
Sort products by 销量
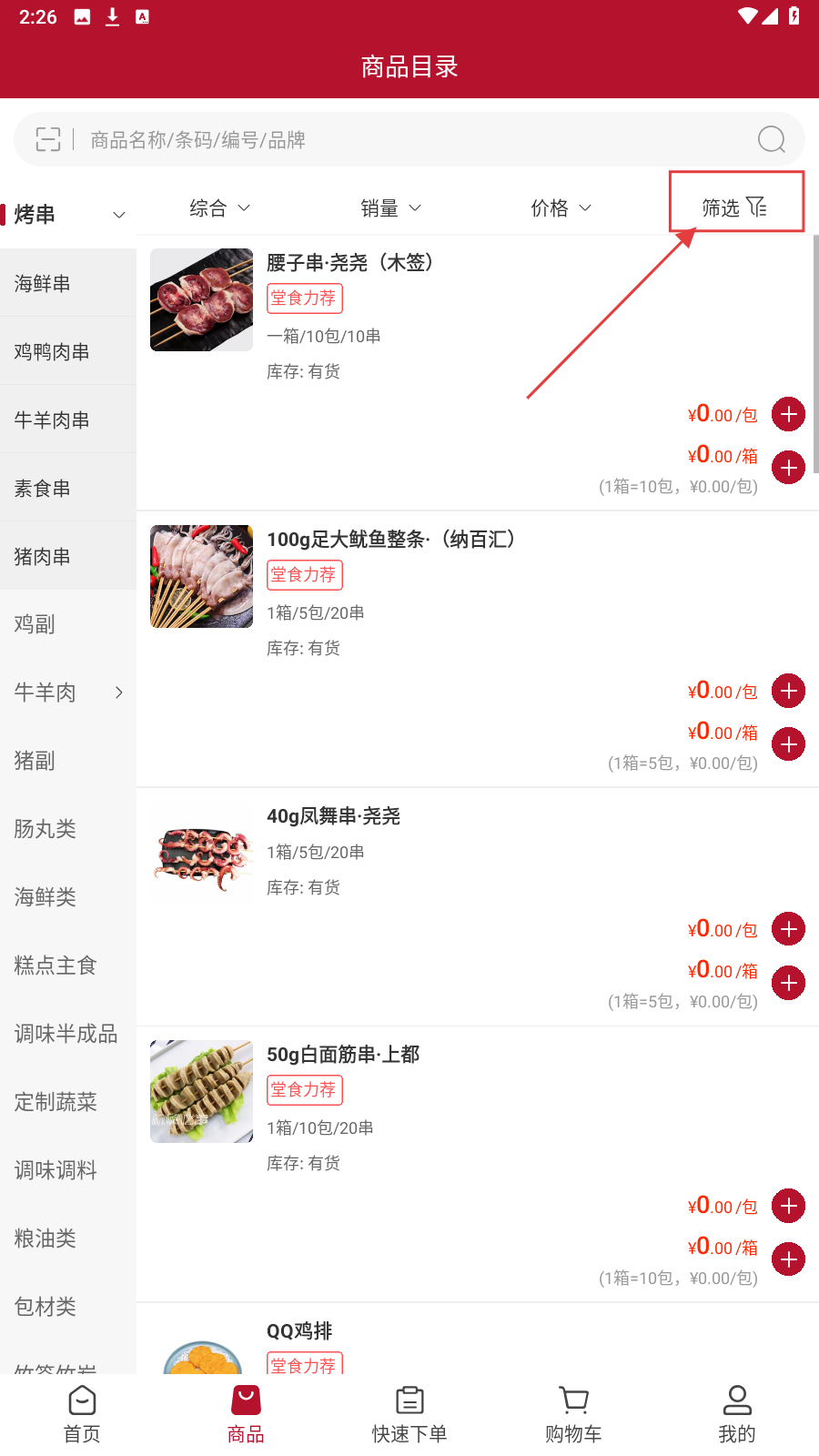390,208
